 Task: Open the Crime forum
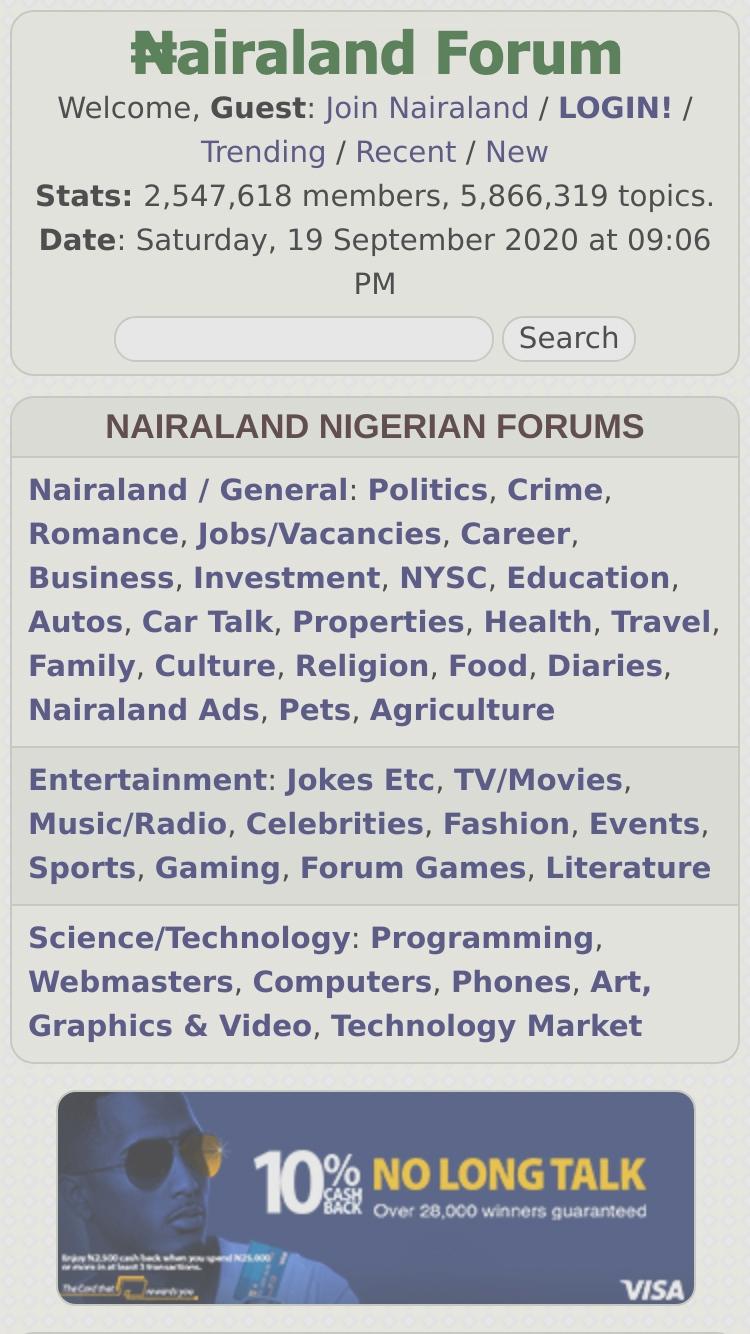555,490
